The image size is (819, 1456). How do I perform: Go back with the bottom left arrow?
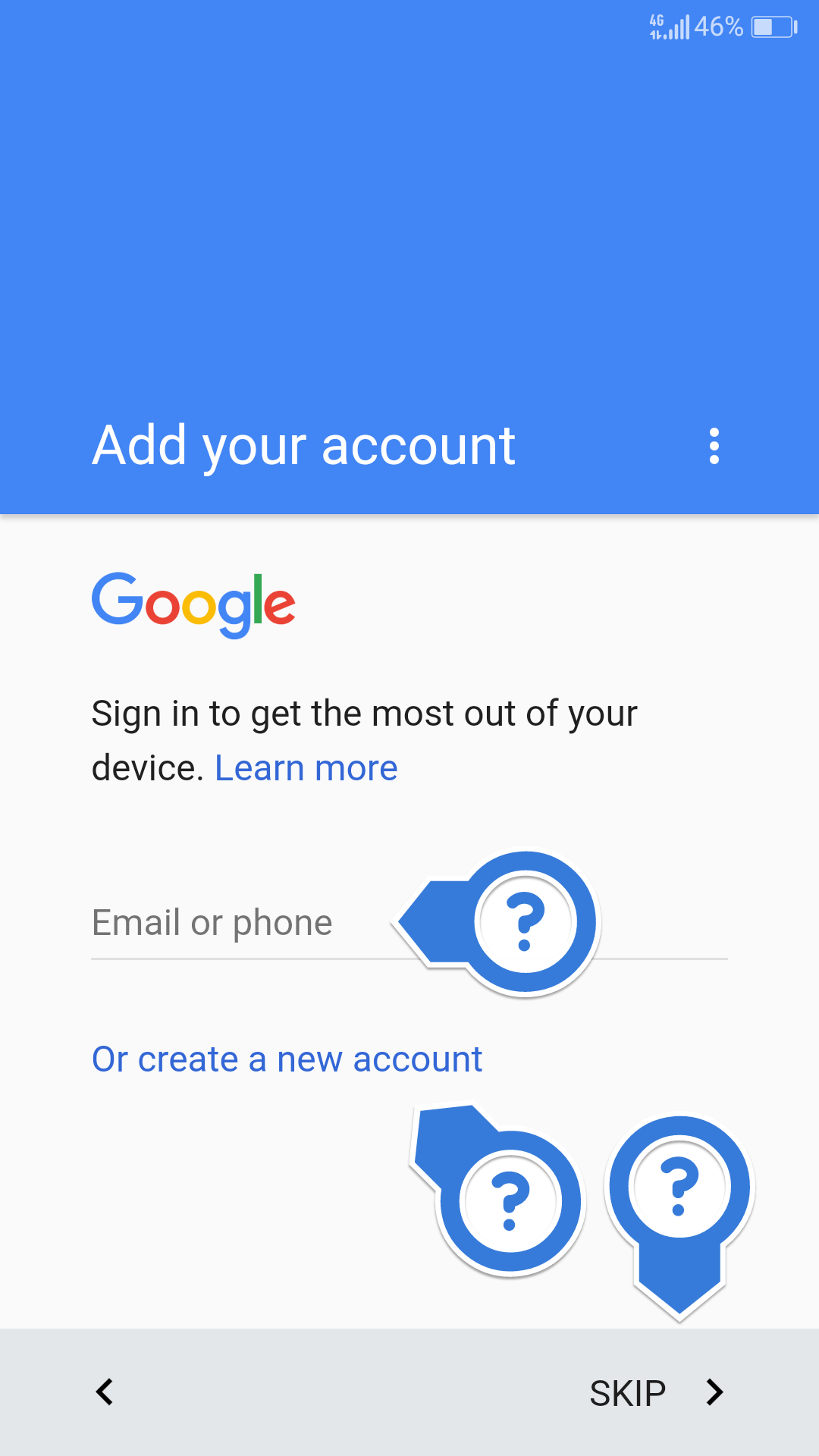point(105,1392)
